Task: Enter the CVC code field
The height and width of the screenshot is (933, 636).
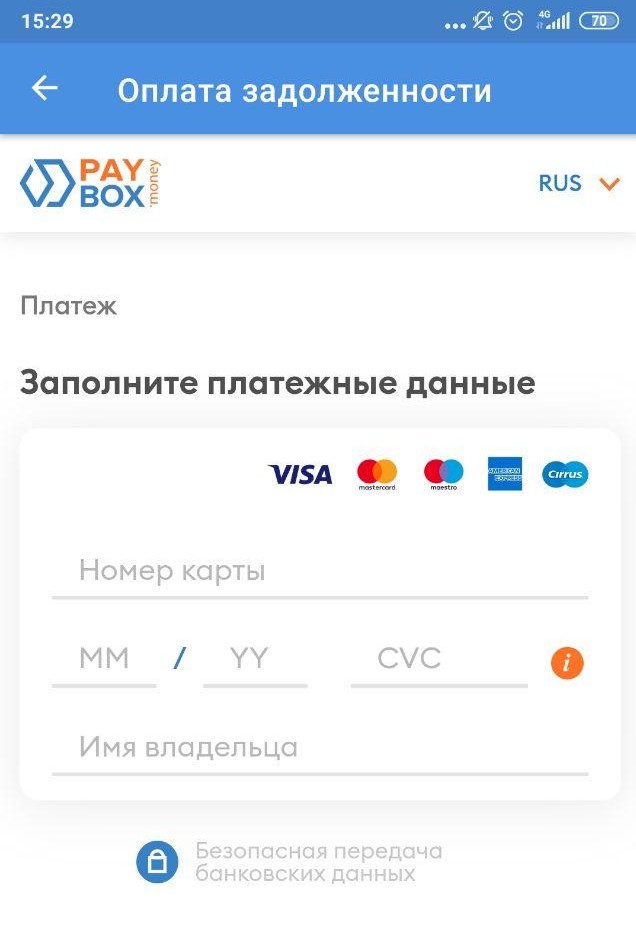Action: (x=438, y=659)
